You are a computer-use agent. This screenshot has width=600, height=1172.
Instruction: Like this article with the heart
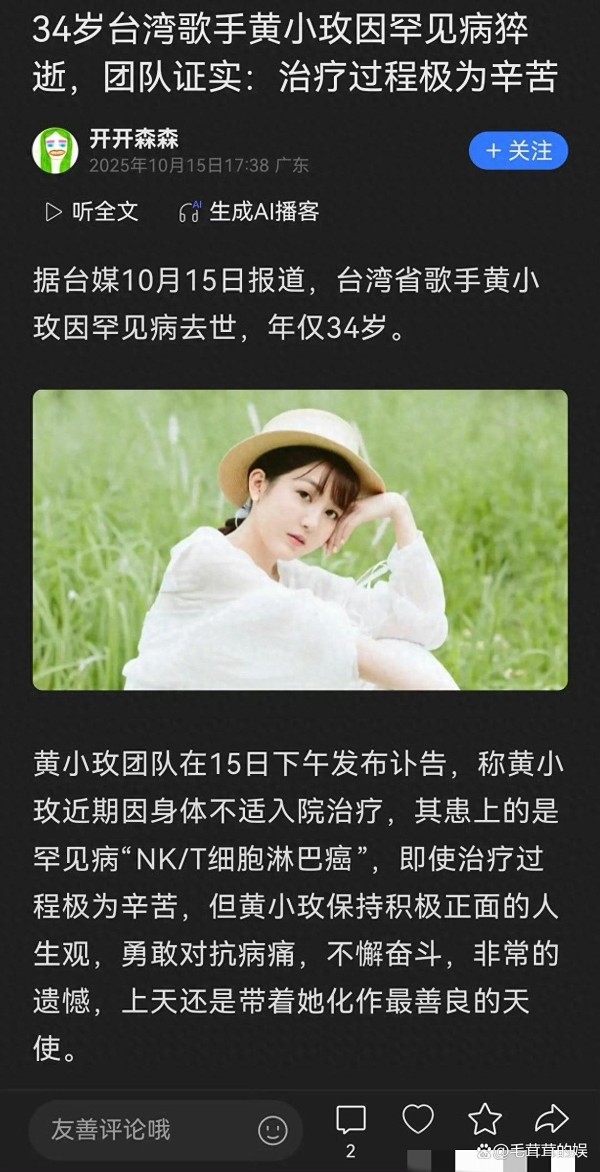coord(418,1119)
